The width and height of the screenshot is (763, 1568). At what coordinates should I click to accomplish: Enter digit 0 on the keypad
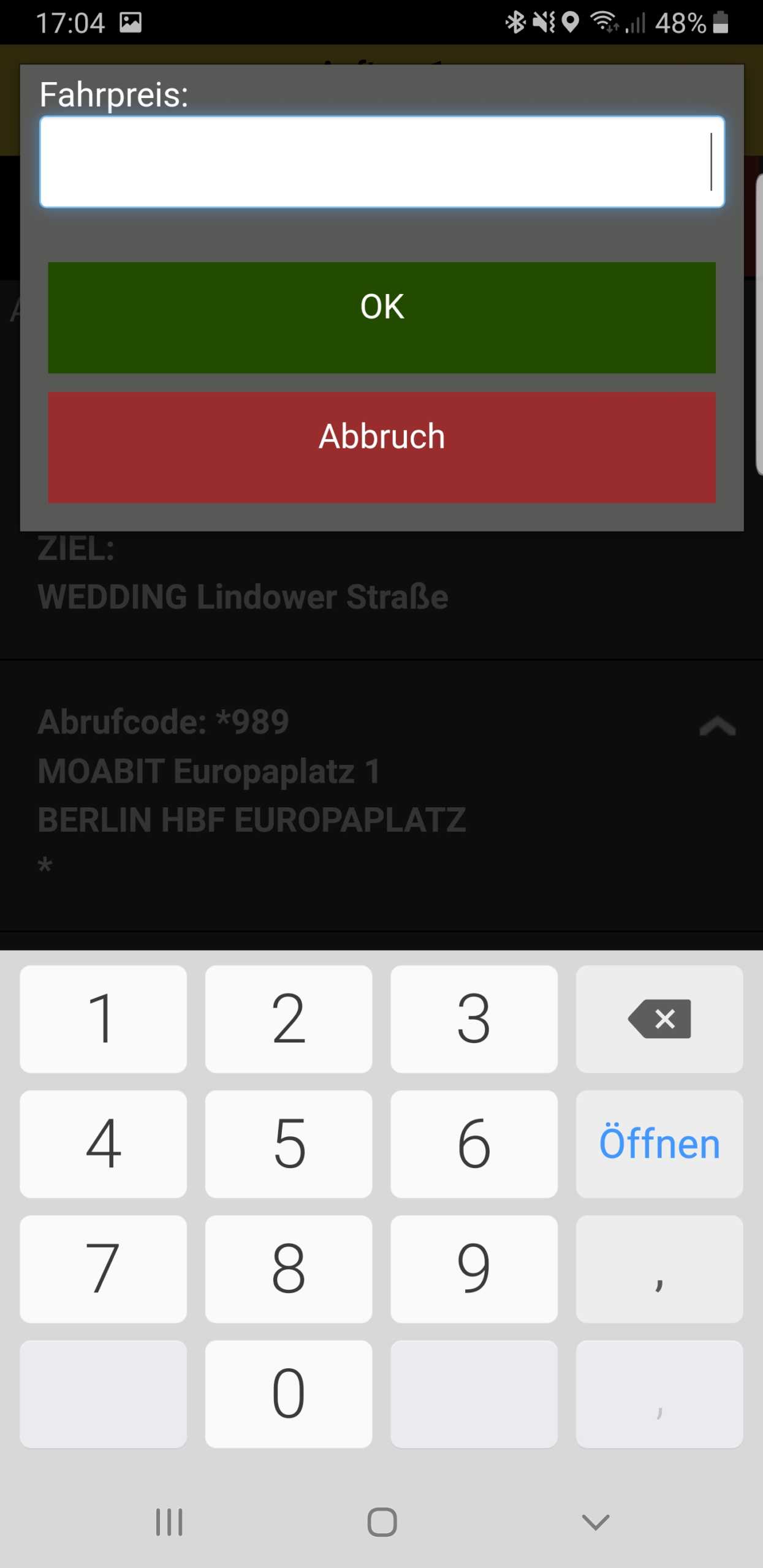[289, 1393]
